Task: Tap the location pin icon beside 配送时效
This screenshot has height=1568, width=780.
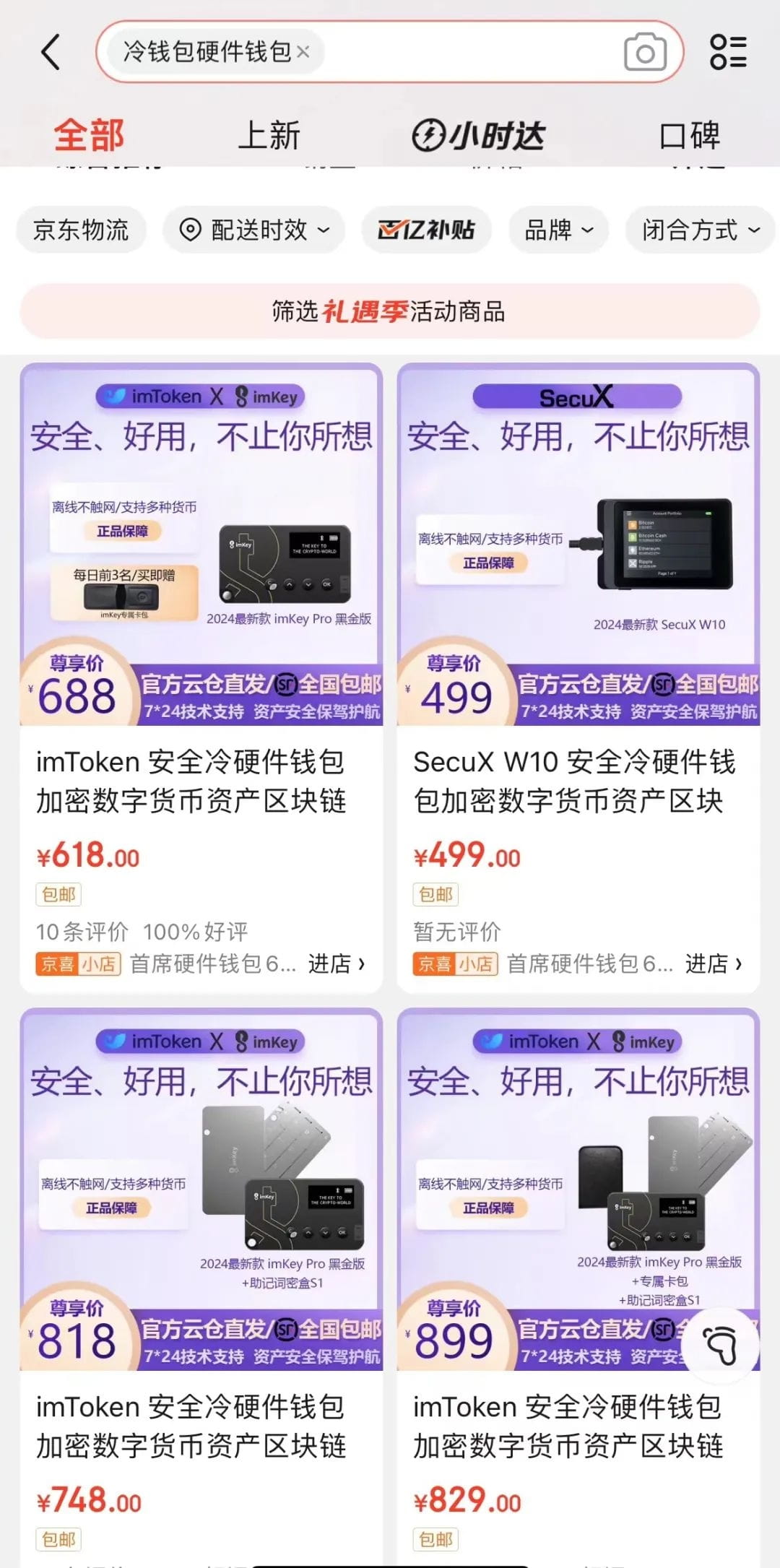Action: coord(190,230)
